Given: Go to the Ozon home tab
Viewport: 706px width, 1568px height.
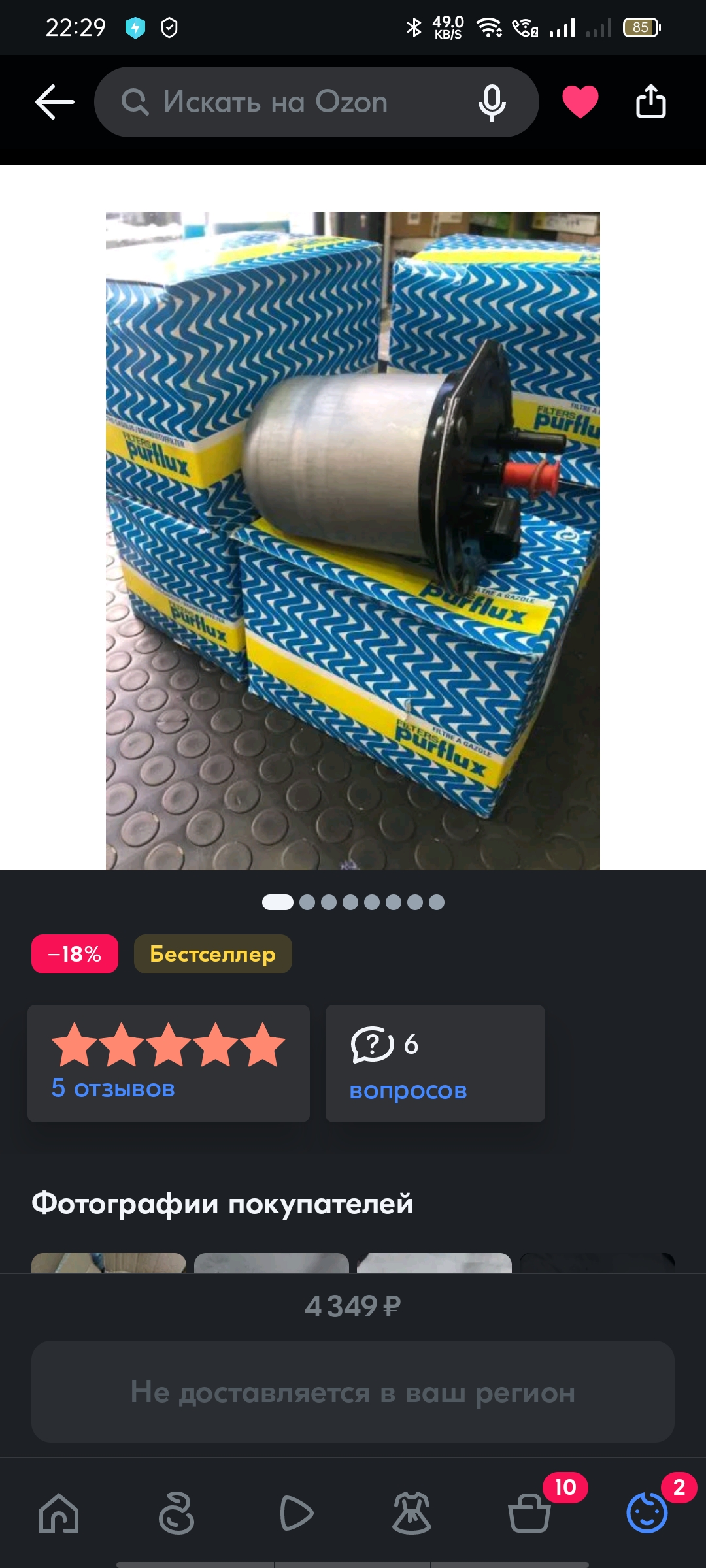Looking at the screenshot, I should (x=59, y=1512).
